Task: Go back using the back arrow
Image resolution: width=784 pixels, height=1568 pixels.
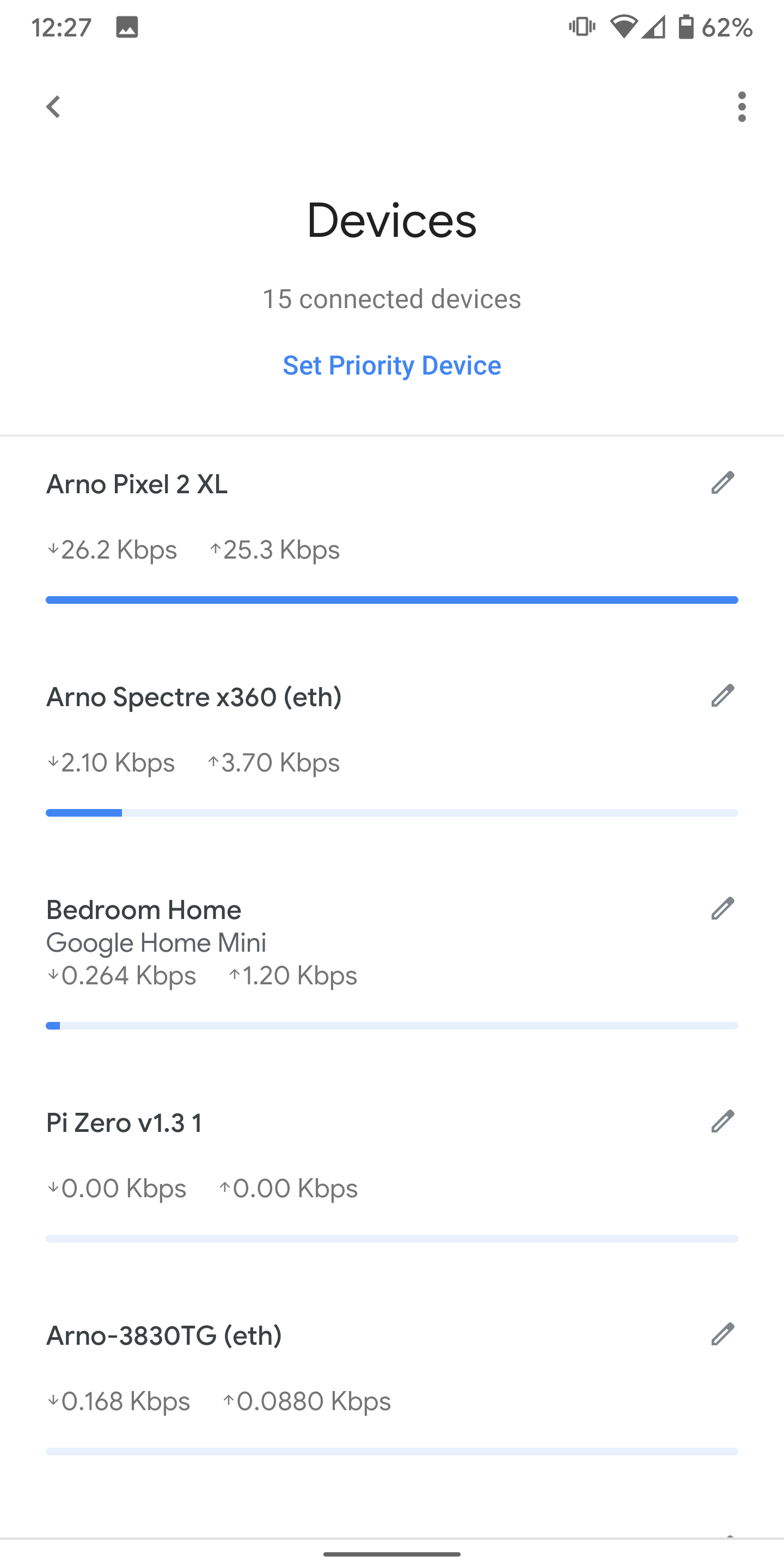Action: click(53, 107)
